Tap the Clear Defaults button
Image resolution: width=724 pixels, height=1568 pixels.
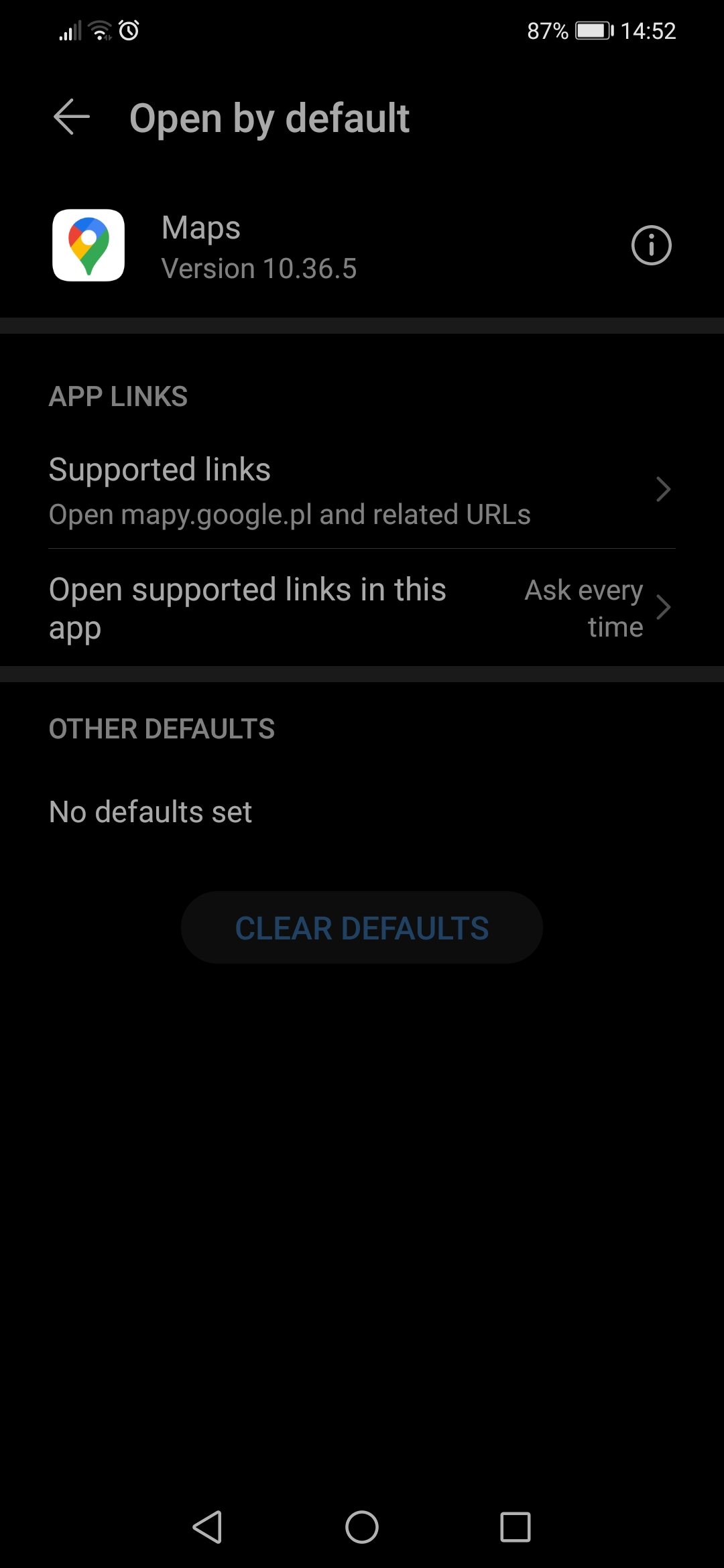tap(362, 927)
